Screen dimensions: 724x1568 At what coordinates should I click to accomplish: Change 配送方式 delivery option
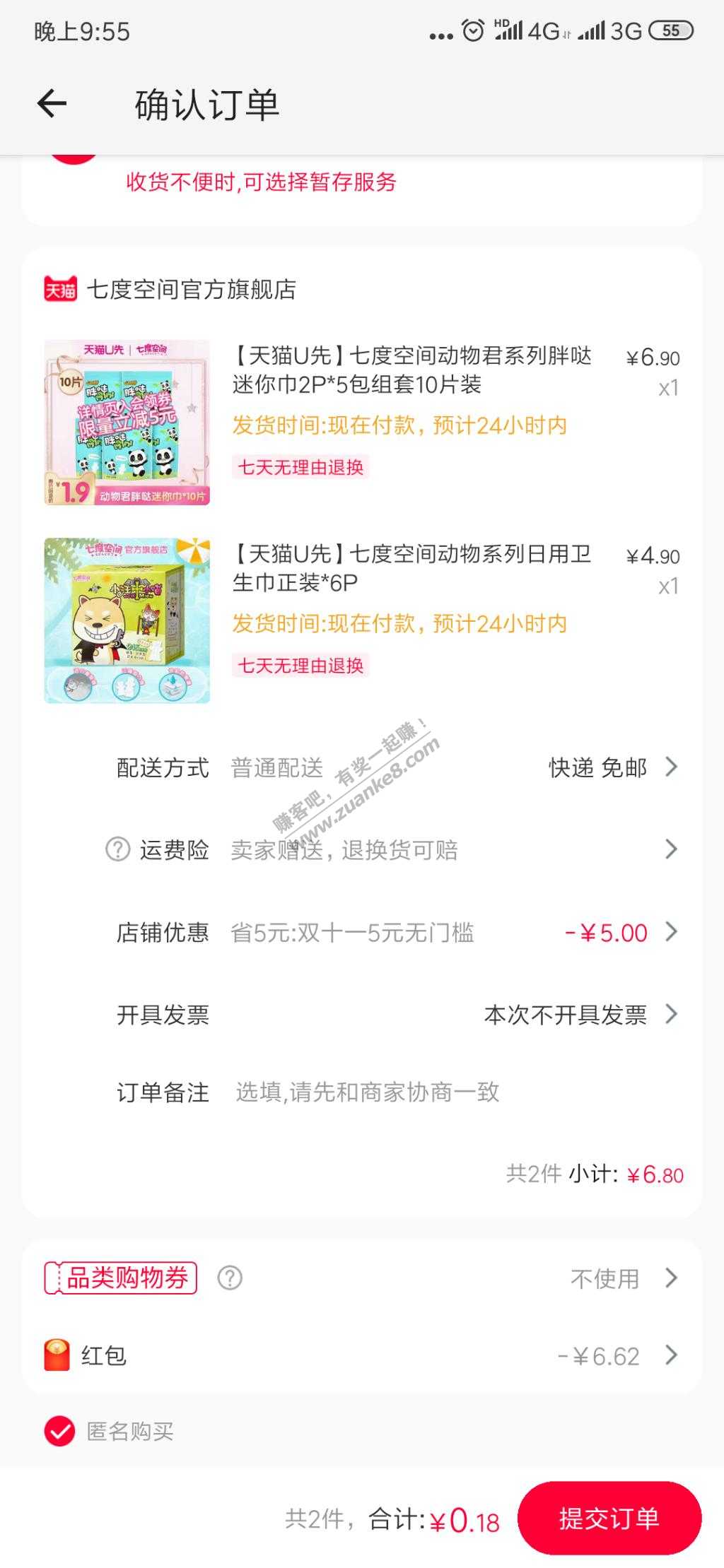click(x=612, y=767)
